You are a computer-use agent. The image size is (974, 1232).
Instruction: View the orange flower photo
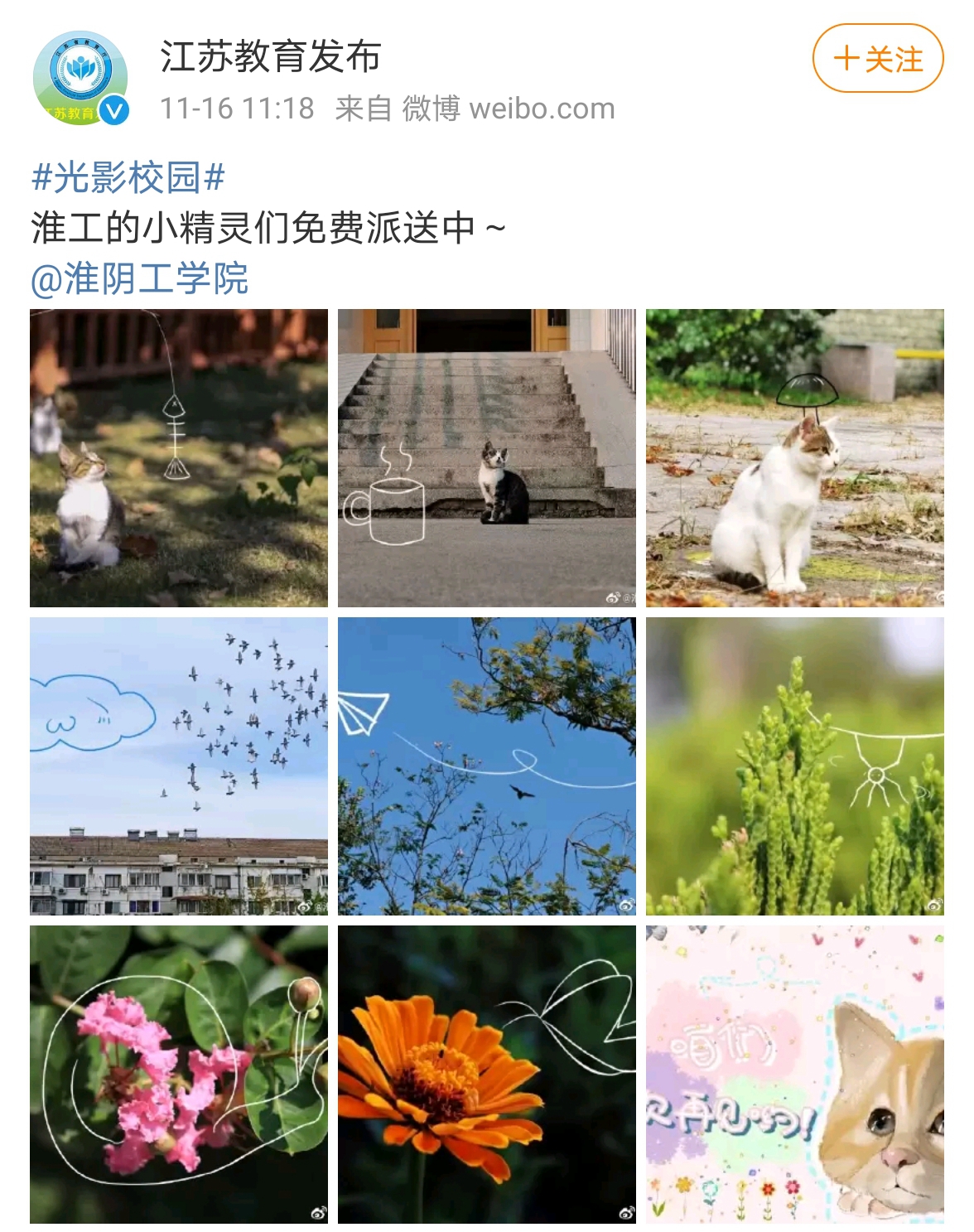coord(487,1075)
